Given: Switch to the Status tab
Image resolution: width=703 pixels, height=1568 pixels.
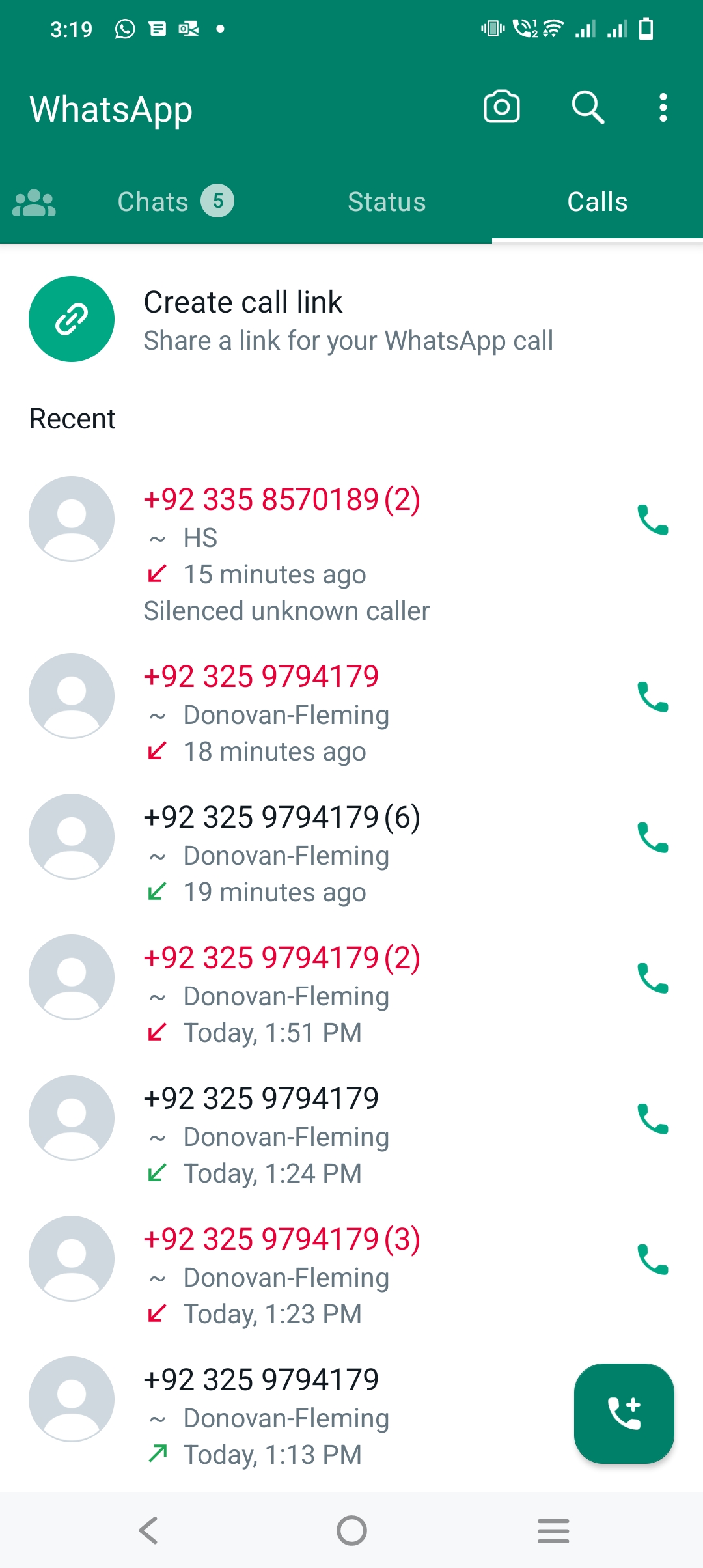Looking at the screenshot, I should pos(387,202).
